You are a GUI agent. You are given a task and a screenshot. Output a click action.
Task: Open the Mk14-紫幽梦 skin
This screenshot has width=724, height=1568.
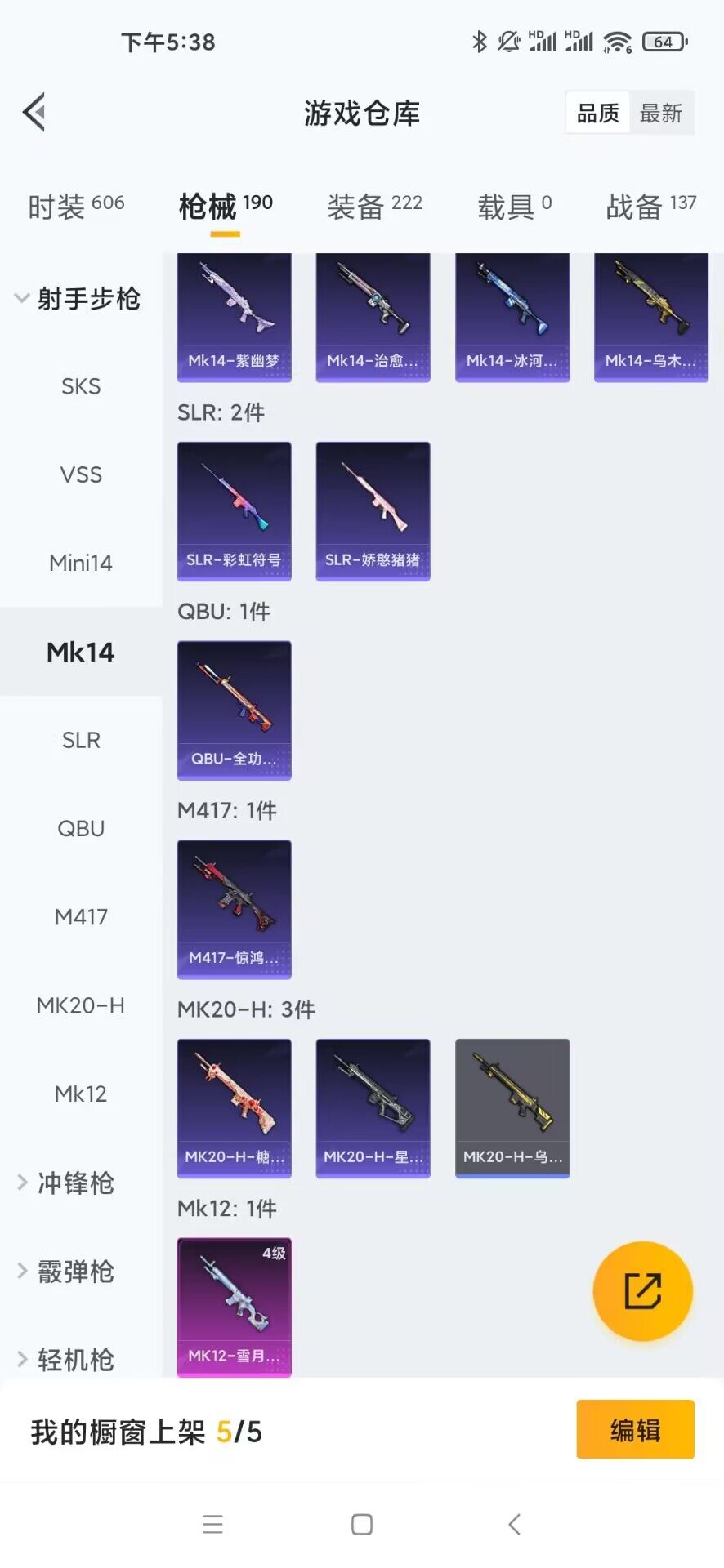tap(234, 317)
